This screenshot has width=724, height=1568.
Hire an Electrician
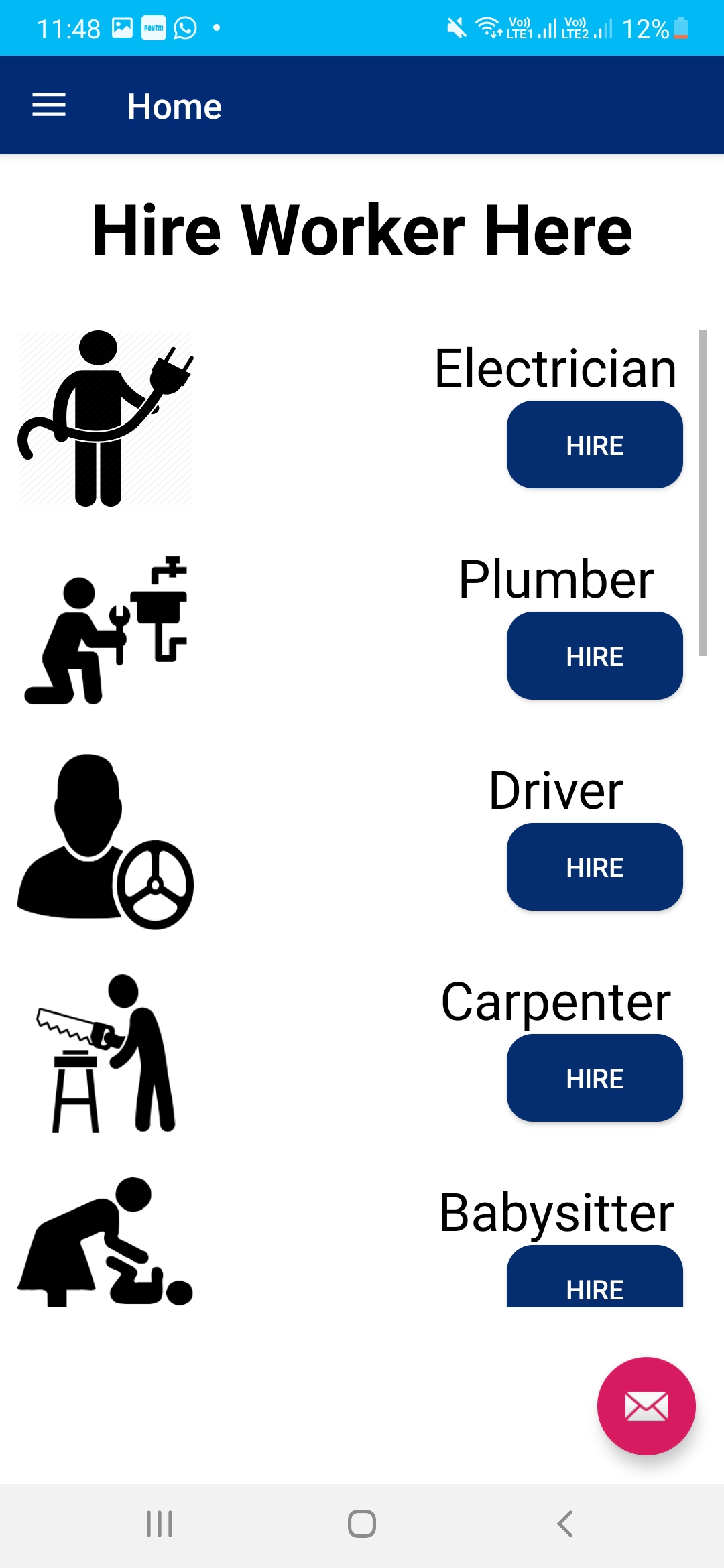pyautogui.click(x=595, y=445)
